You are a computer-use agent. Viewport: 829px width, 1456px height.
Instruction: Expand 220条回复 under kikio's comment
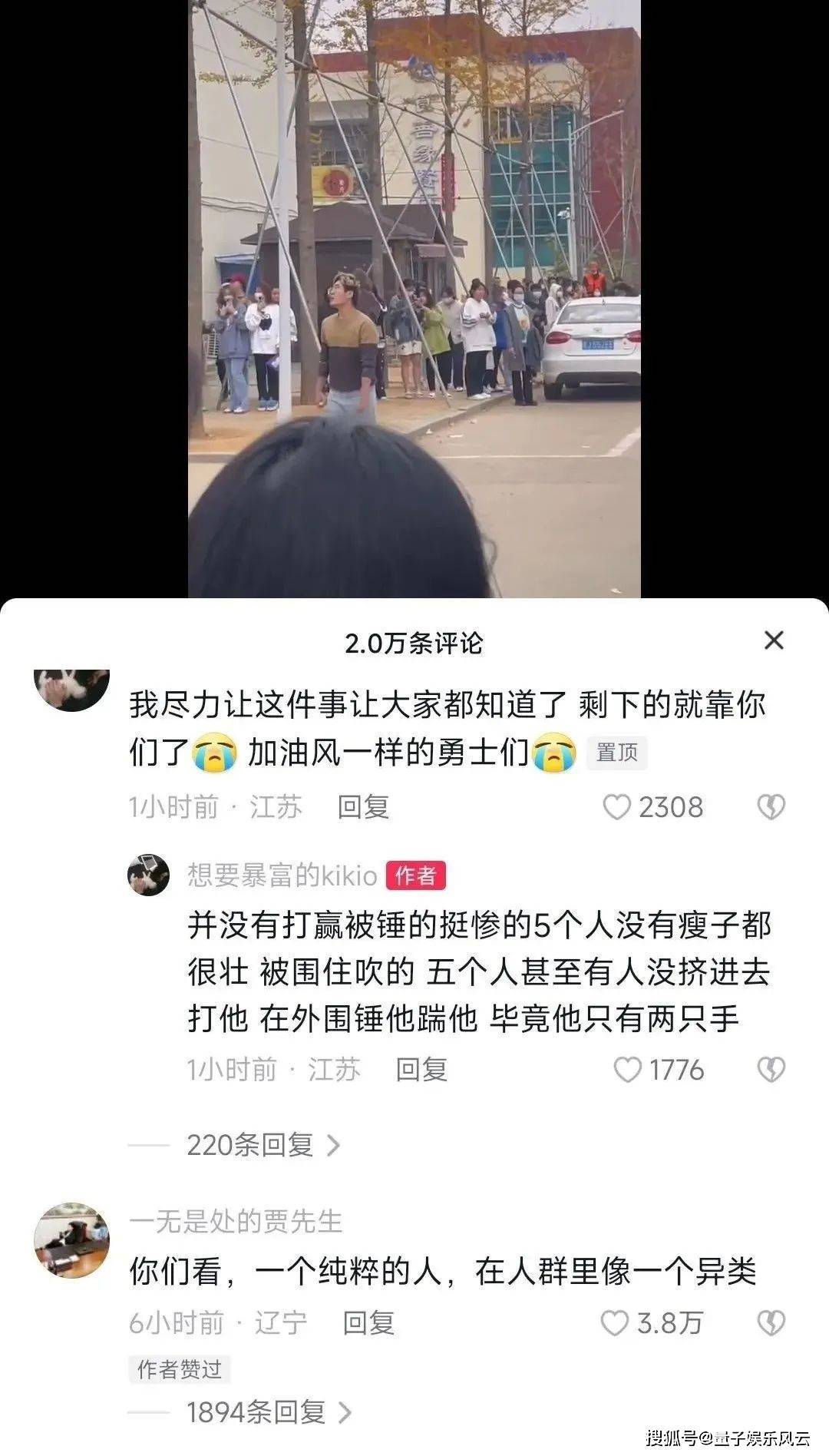click(263, 1145)
